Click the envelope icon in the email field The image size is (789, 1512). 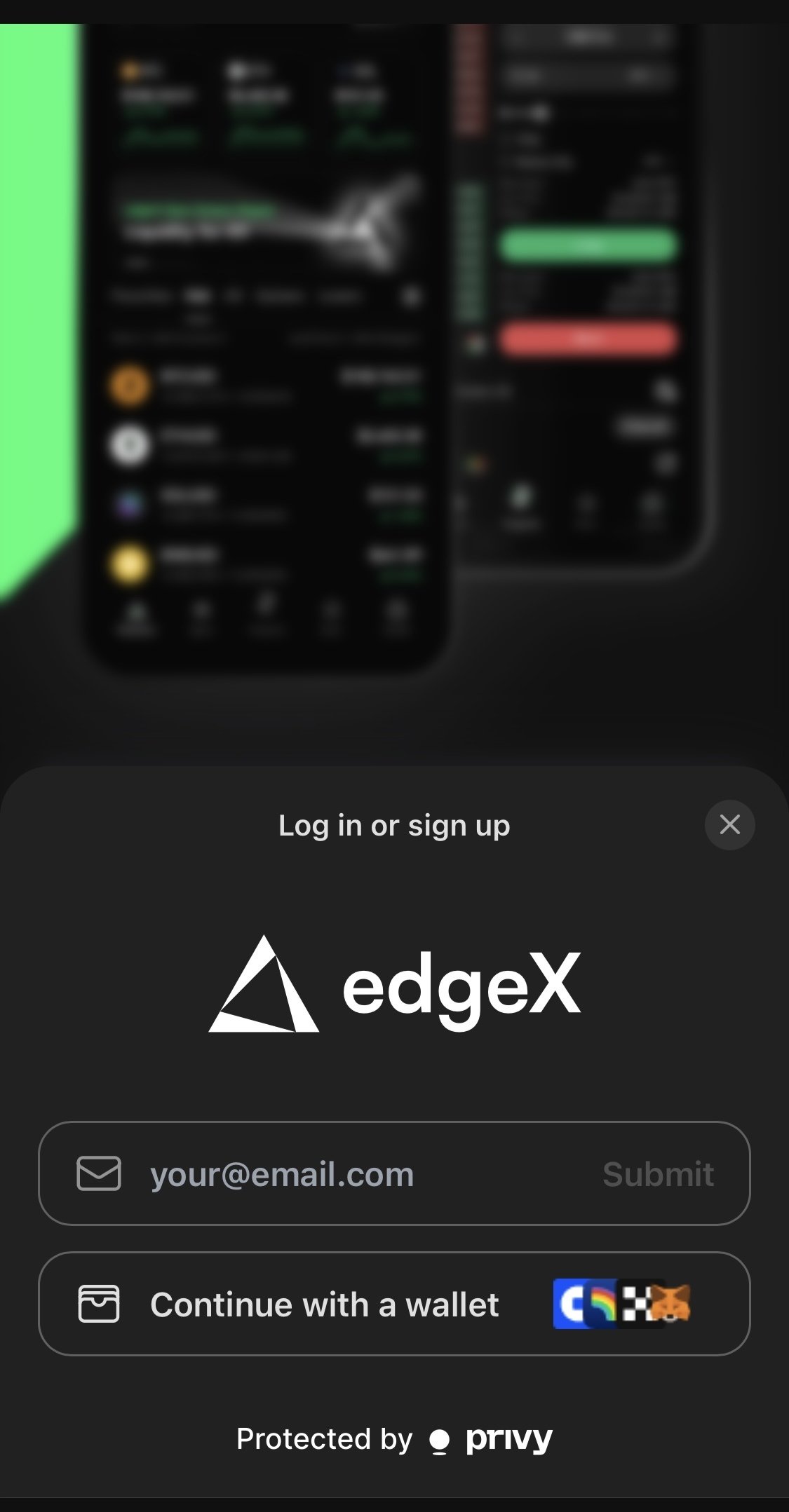pyautogui.click(x=99, y=1175)
